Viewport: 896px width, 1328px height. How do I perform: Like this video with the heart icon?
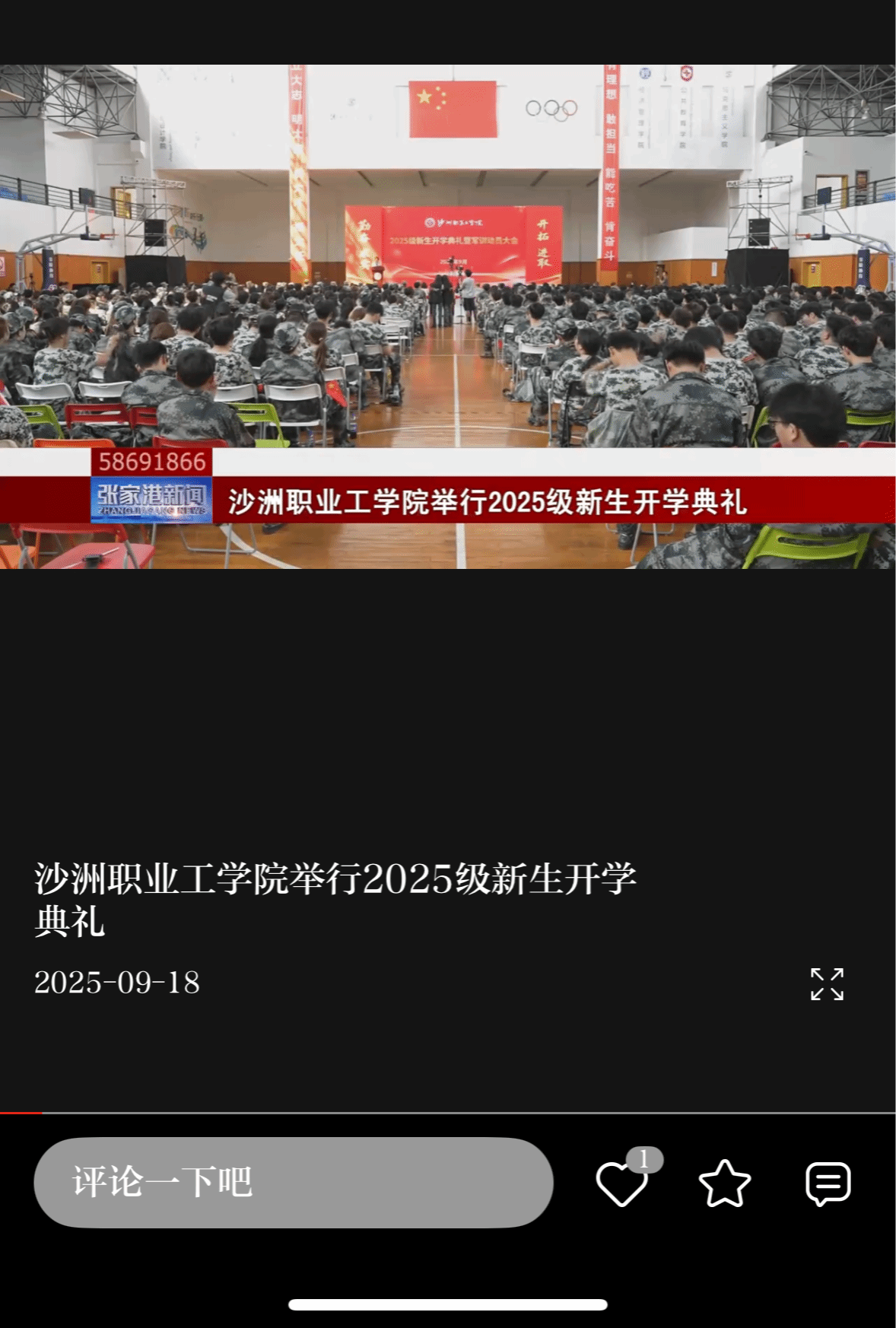[621, 1183]
